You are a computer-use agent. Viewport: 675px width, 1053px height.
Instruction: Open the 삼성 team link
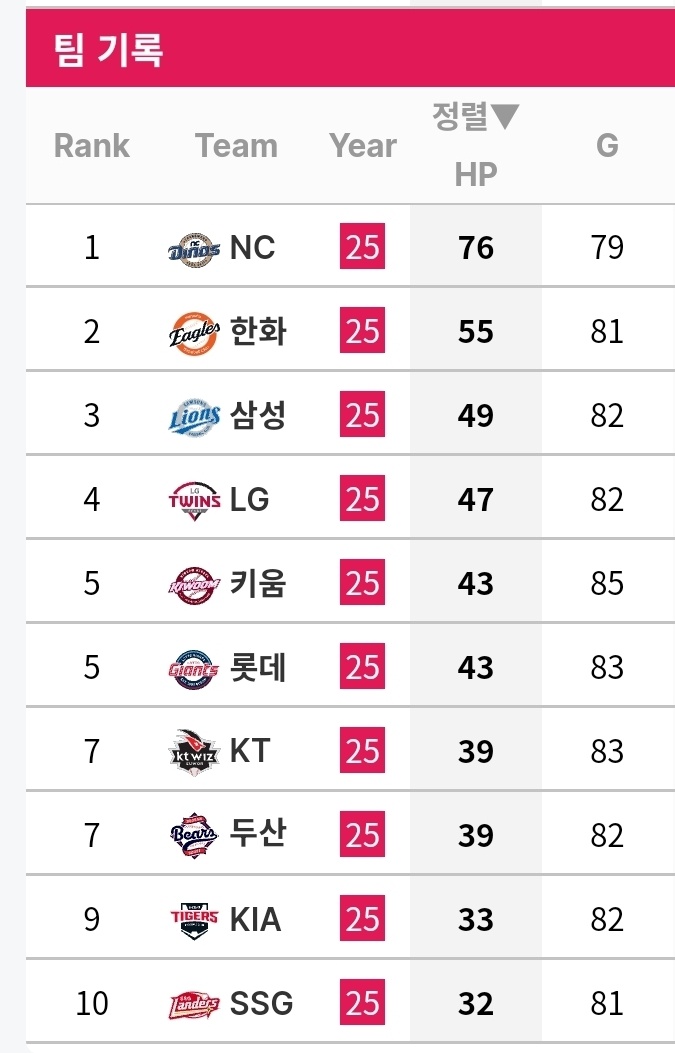tap(258, 415)
